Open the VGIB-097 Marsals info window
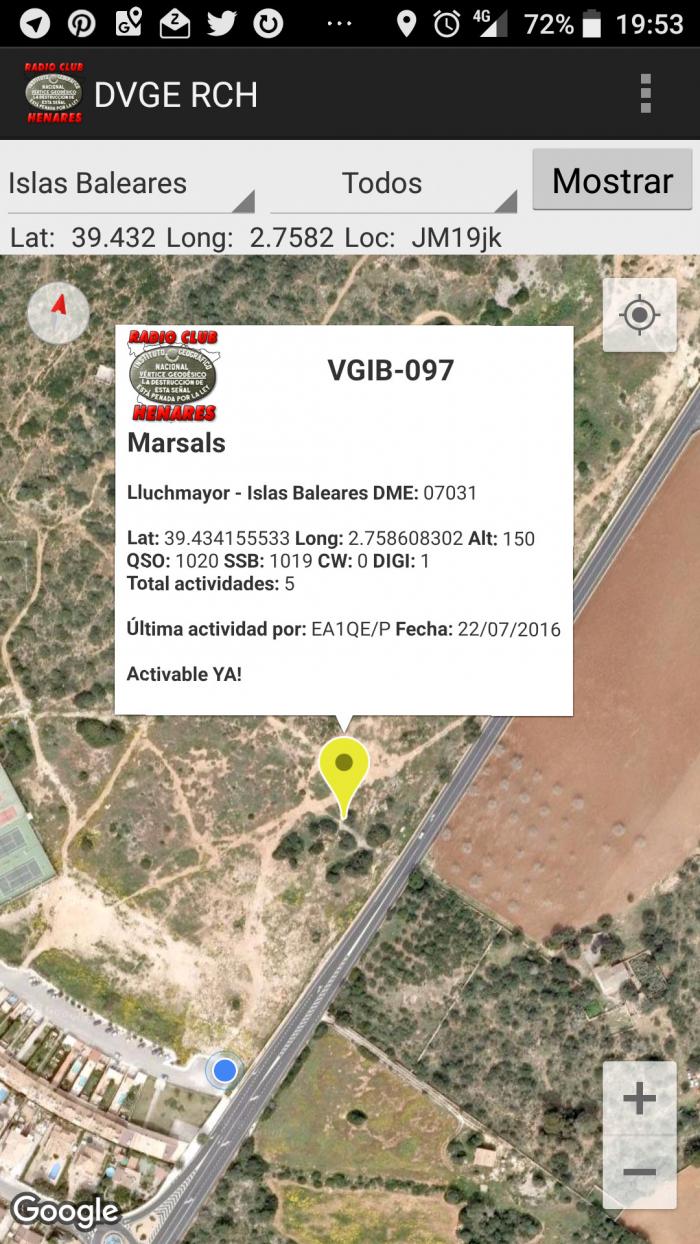This screenshot has height=1244, width=700. coord(344,520)
